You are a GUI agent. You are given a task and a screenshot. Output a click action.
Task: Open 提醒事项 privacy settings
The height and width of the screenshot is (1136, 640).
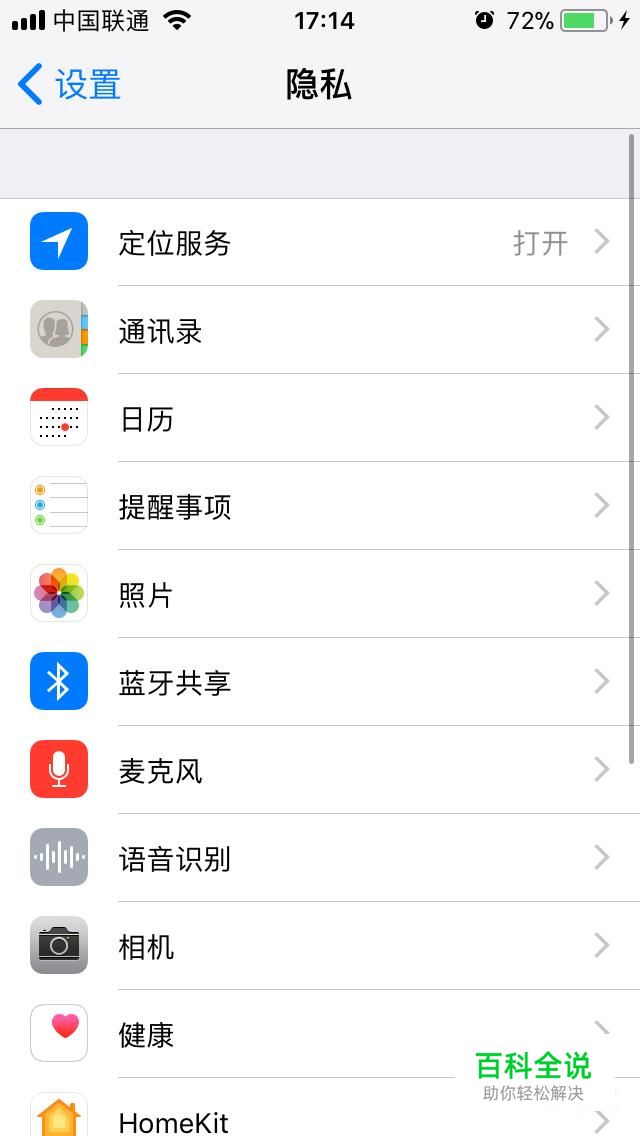[320, 506]
